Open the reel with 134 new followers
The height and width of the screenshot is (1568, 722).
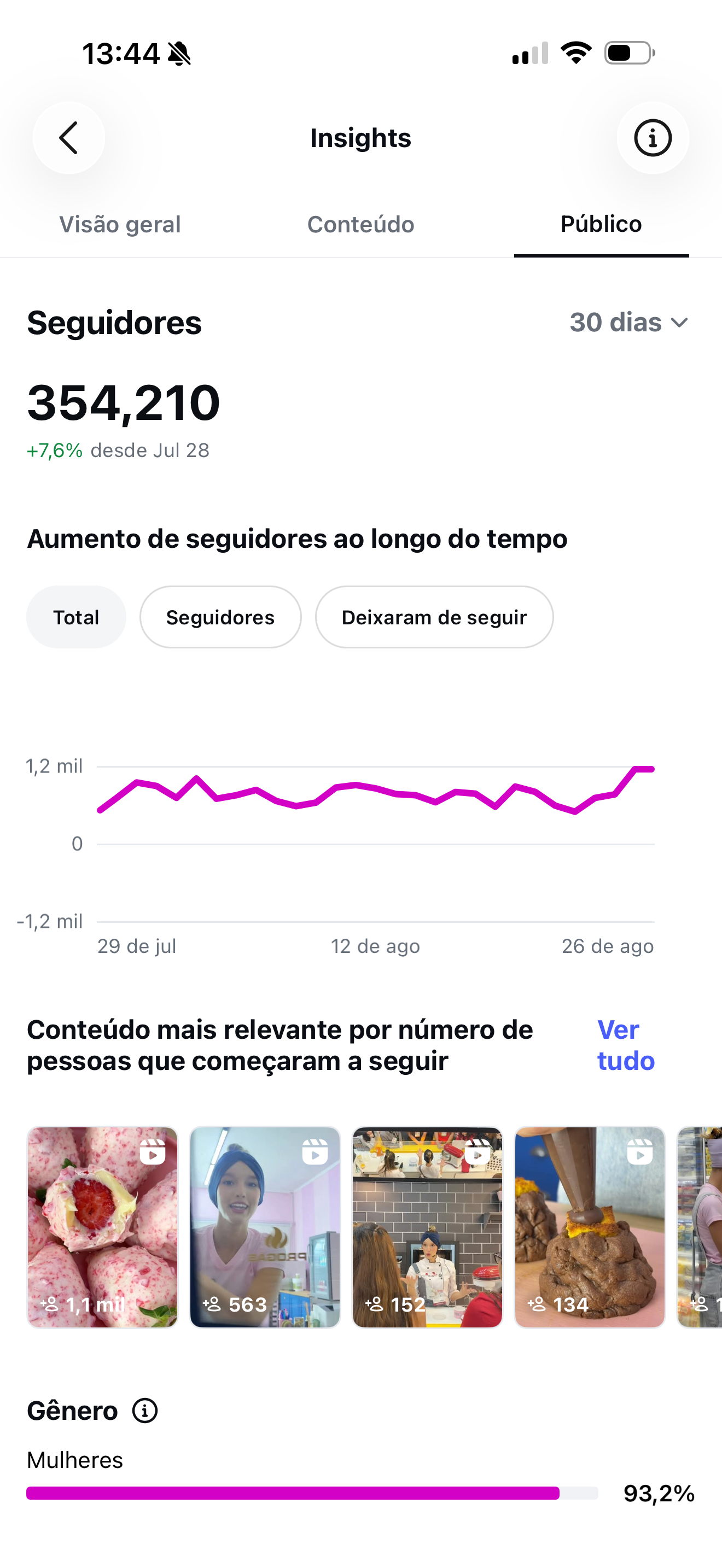pos(590,1227)
